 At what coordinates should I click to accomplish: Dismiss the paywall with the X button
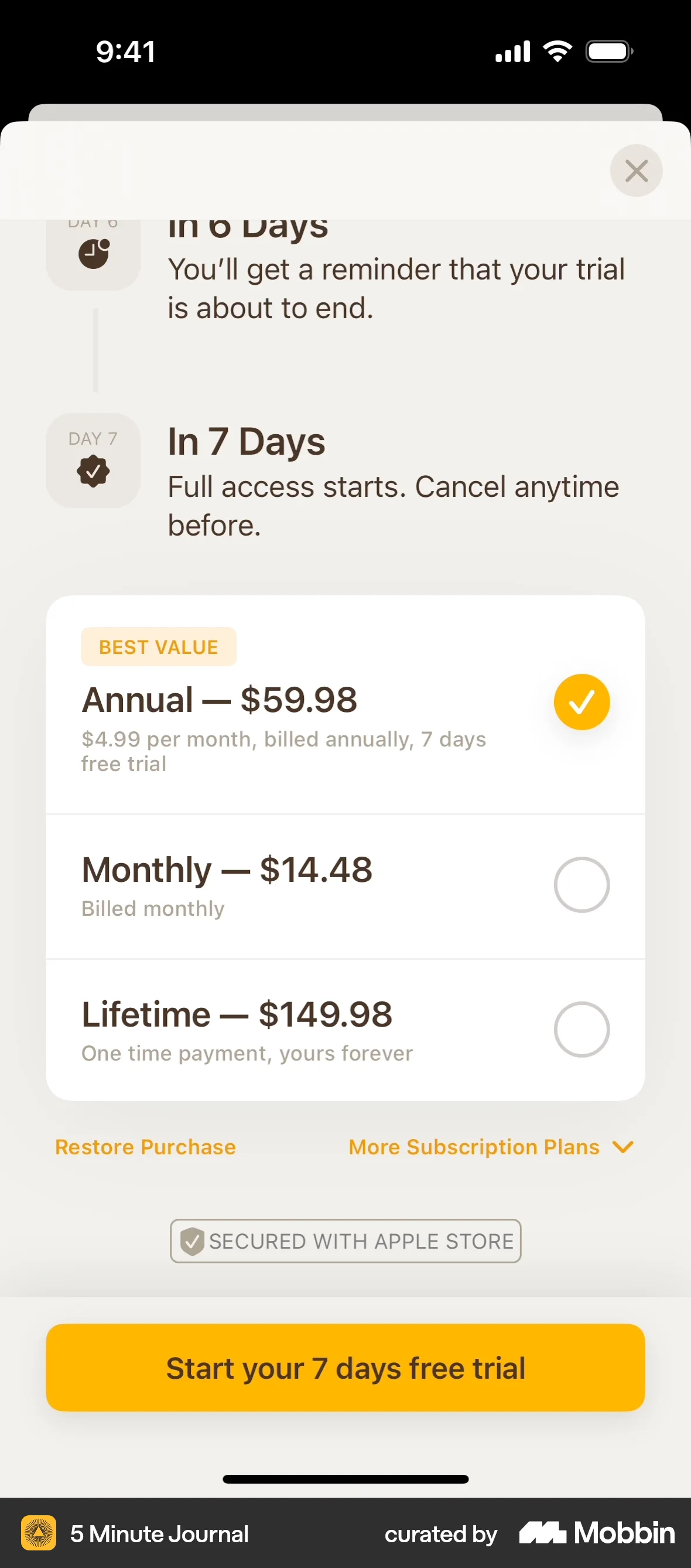tap(637, 171)
